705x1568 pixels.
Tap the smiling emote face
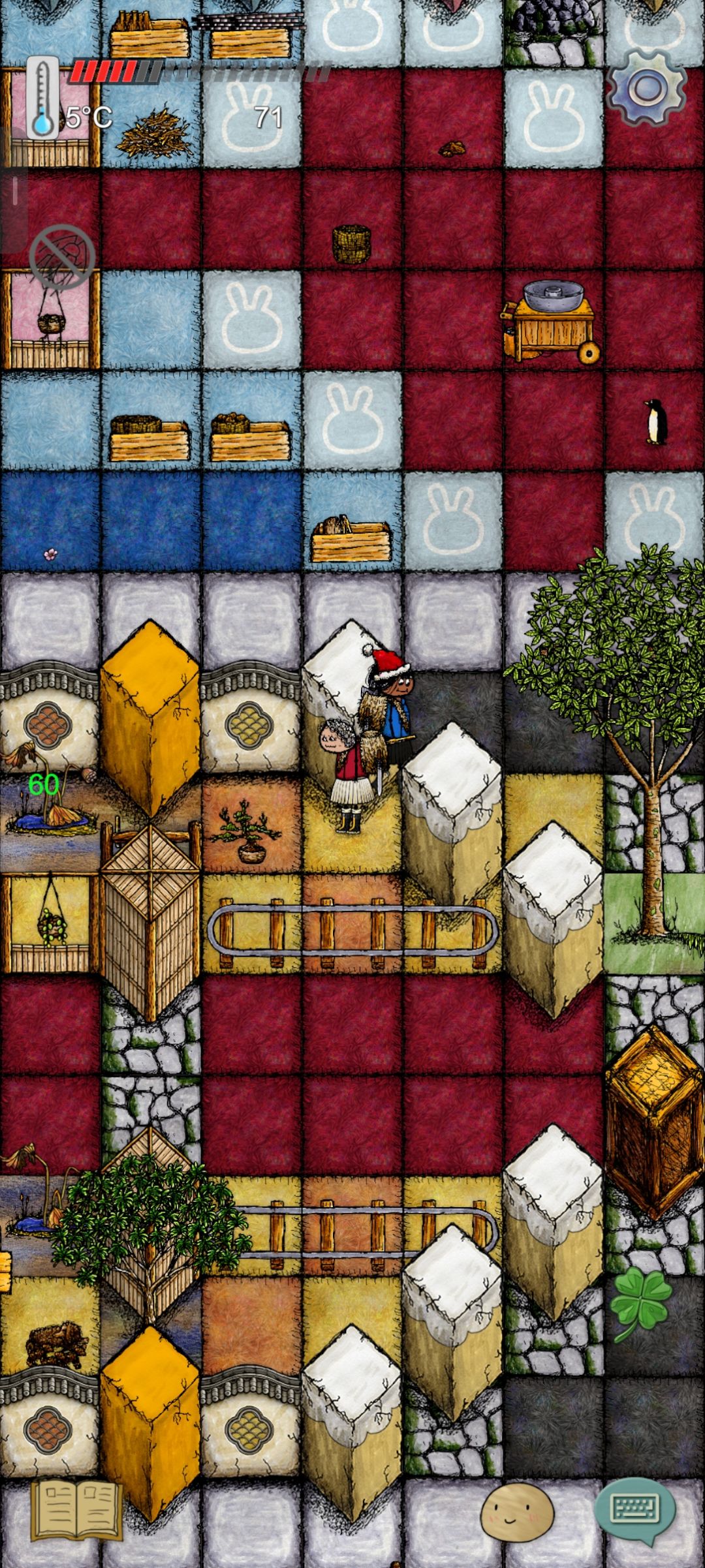[x=517, y=1513]
